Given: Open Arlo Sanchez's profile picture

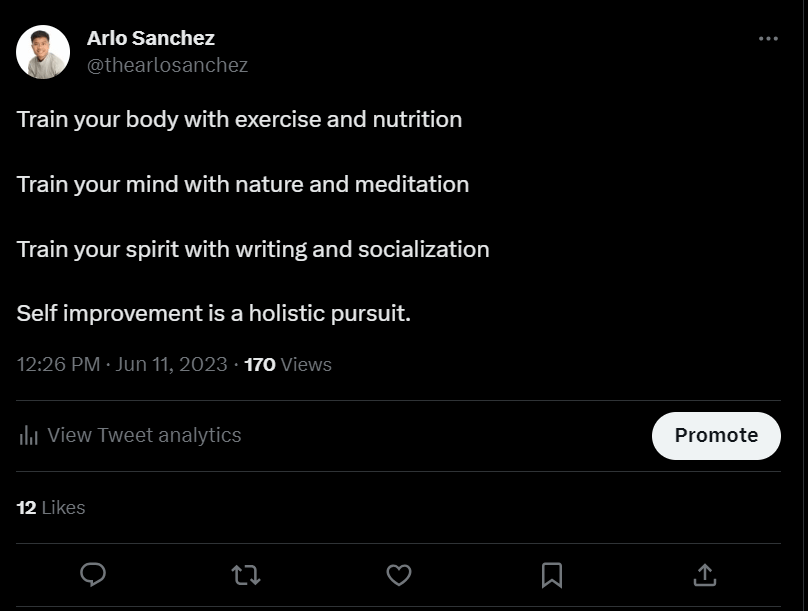Looking at the screenshot, I should pyautogui.click(x=43, y=52).
